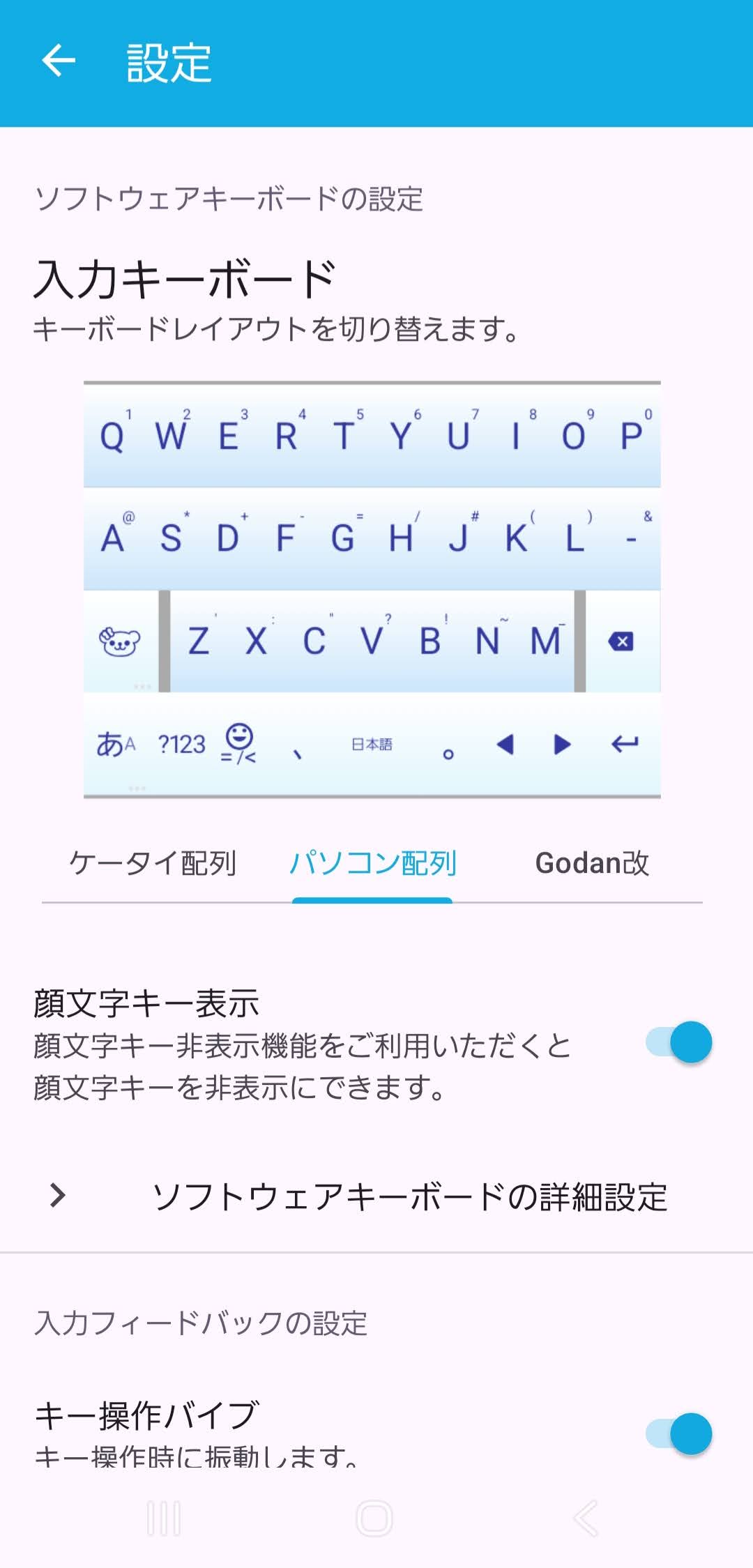Select the パソコン配列 tab
The height and width of the screenshot is (1568, 753).
pyautogui.click(x=372, y=863)
